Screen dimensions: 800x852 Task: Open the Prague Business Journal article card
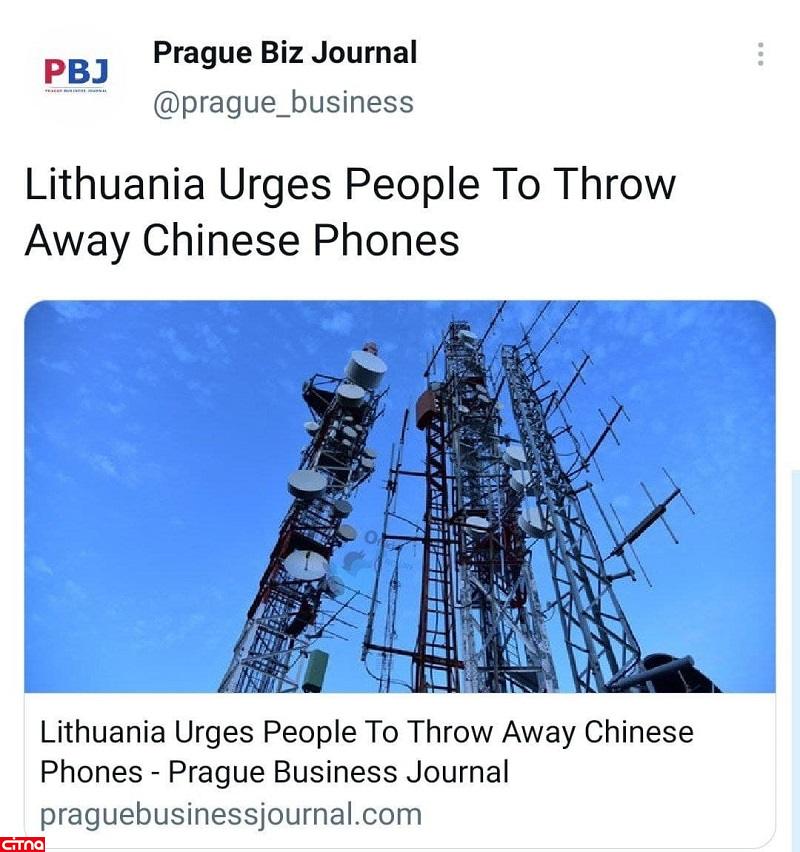399,575
